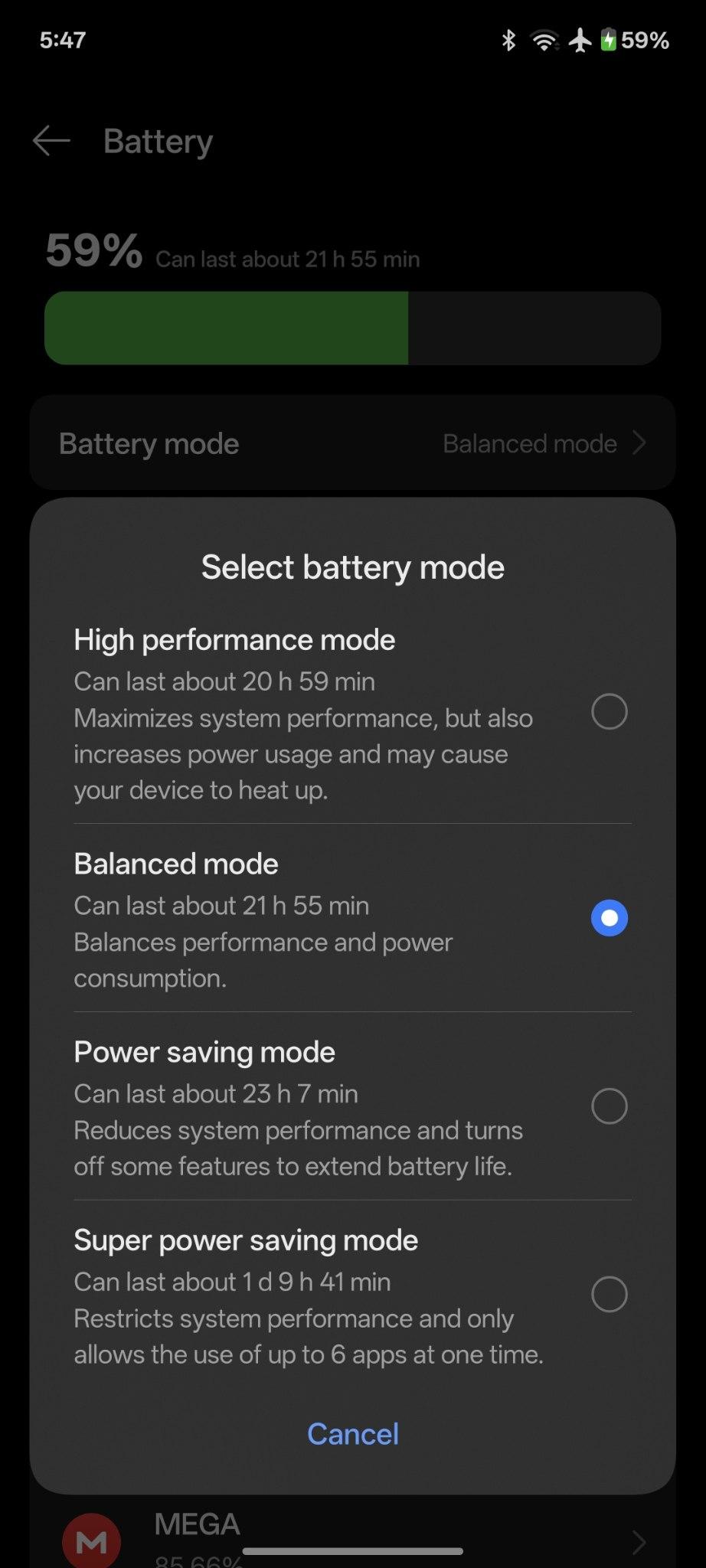
Task: Enable Super power saving mode
Action: (352, 1295)
